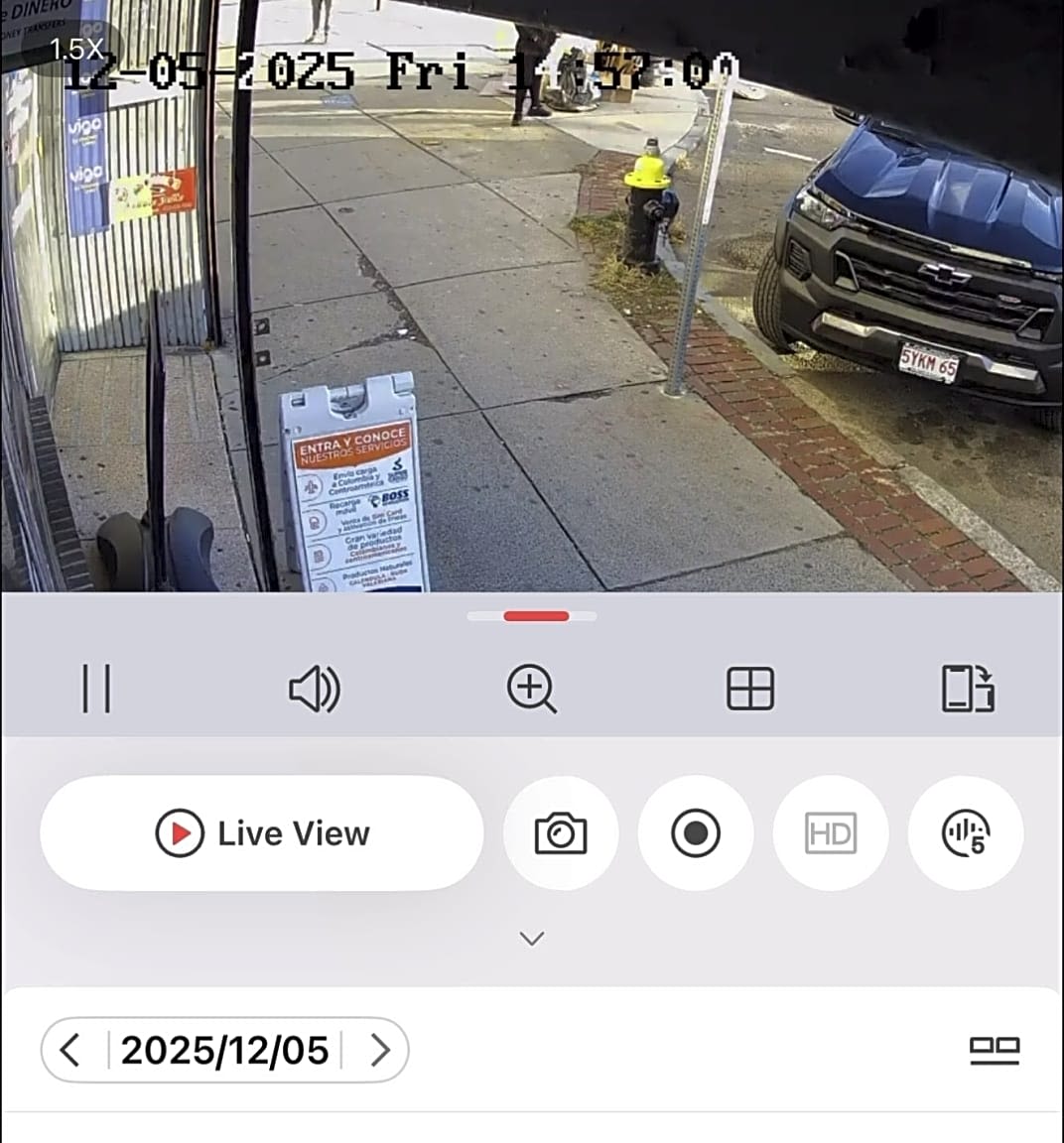1064x1143 pixels.
Task: Start recording the live stream
Action: 696,833
